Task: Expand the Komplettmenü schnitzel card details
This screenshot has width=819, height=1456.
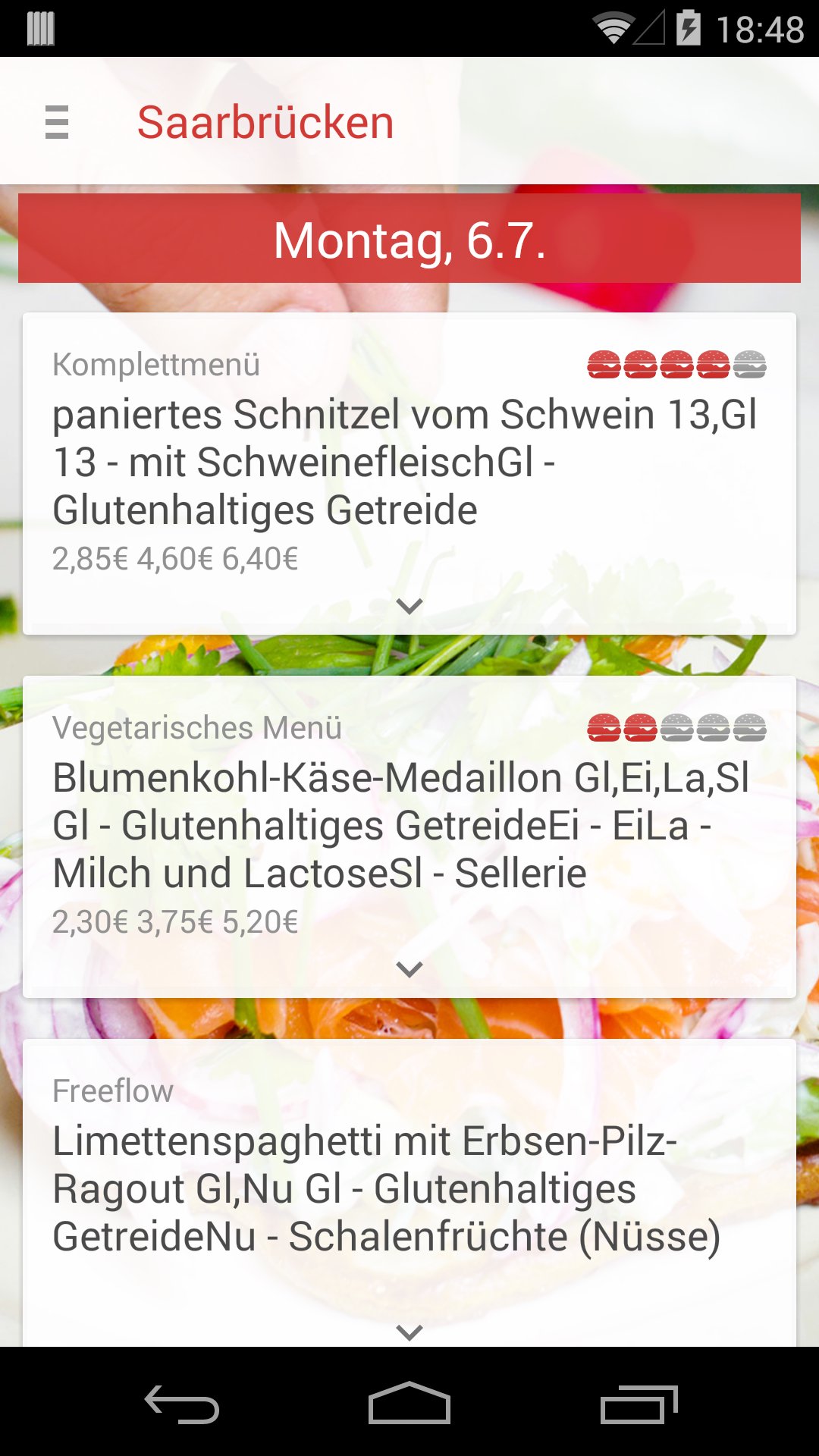Action: 409,606
